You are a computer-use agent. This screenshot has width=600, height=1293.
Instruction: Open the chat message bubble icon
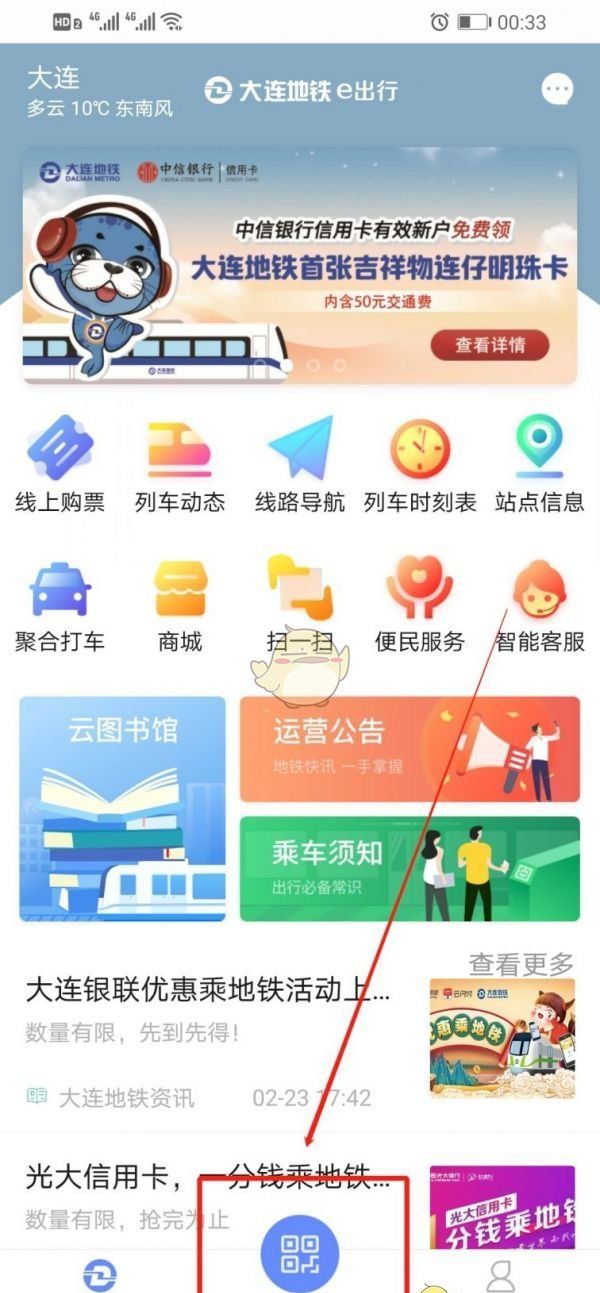coord(557,90)
